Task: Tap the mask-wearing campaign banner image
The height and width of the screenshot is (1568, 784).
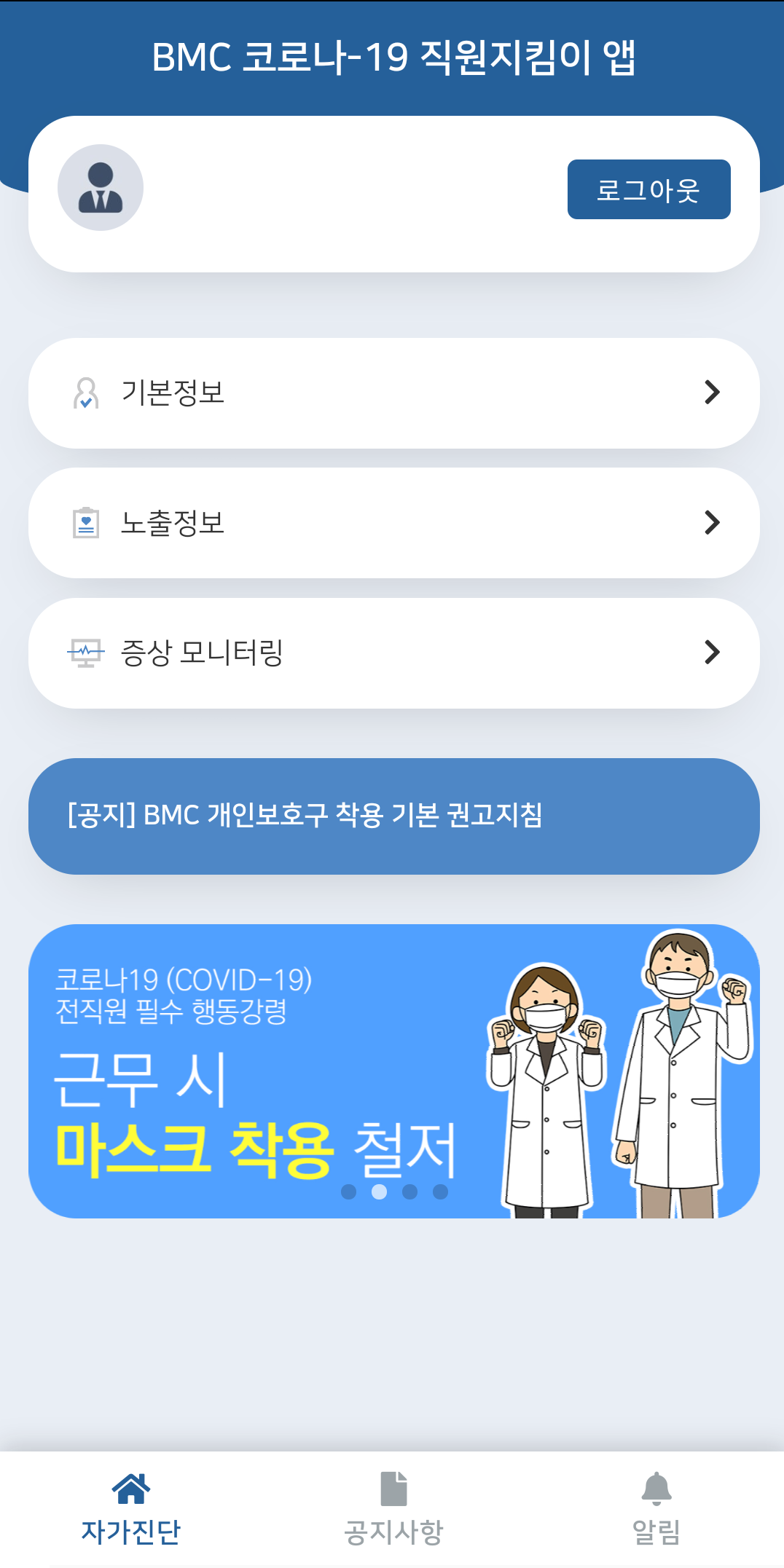Action: tap(392, 1071)
